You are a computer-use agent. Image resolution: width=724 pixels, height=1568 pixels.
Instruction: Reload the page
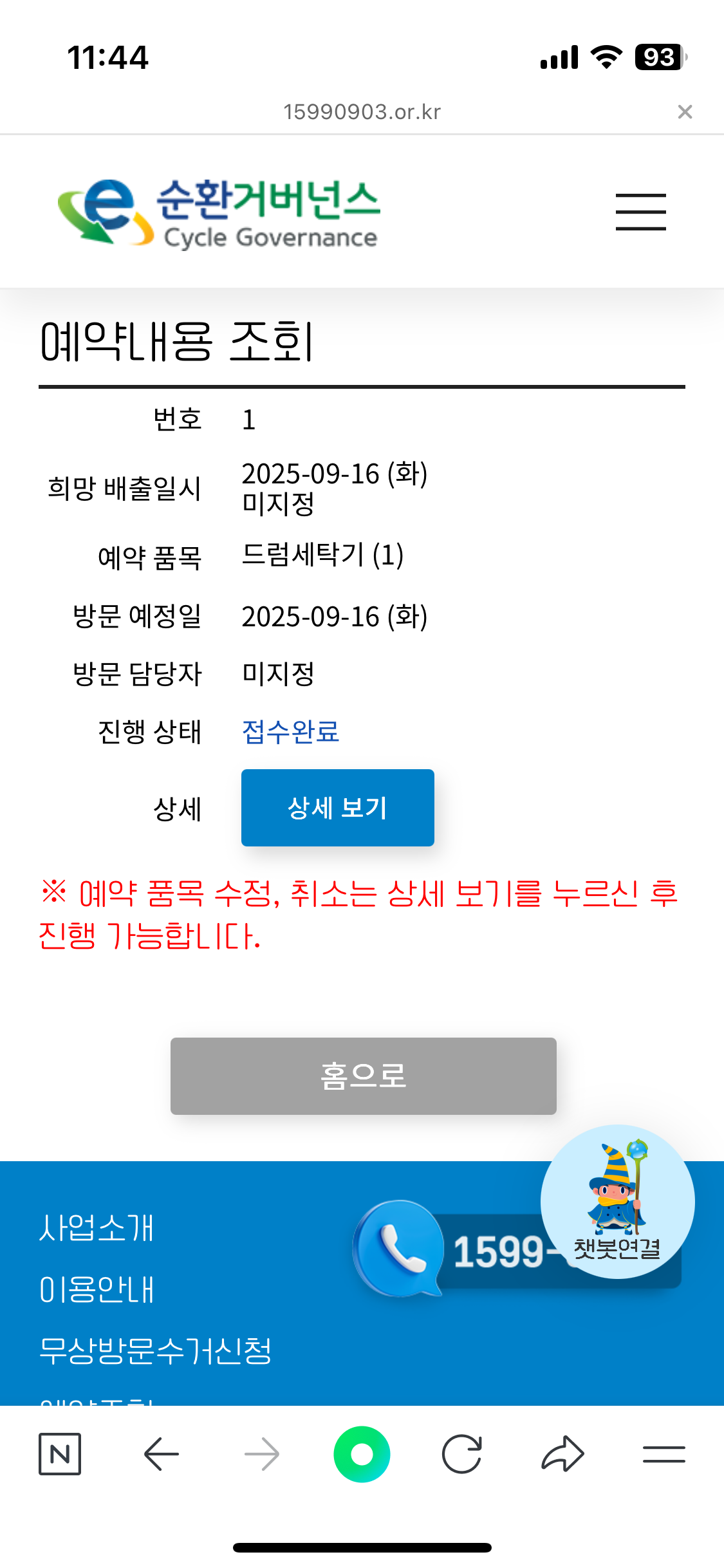click(462, 1454)
